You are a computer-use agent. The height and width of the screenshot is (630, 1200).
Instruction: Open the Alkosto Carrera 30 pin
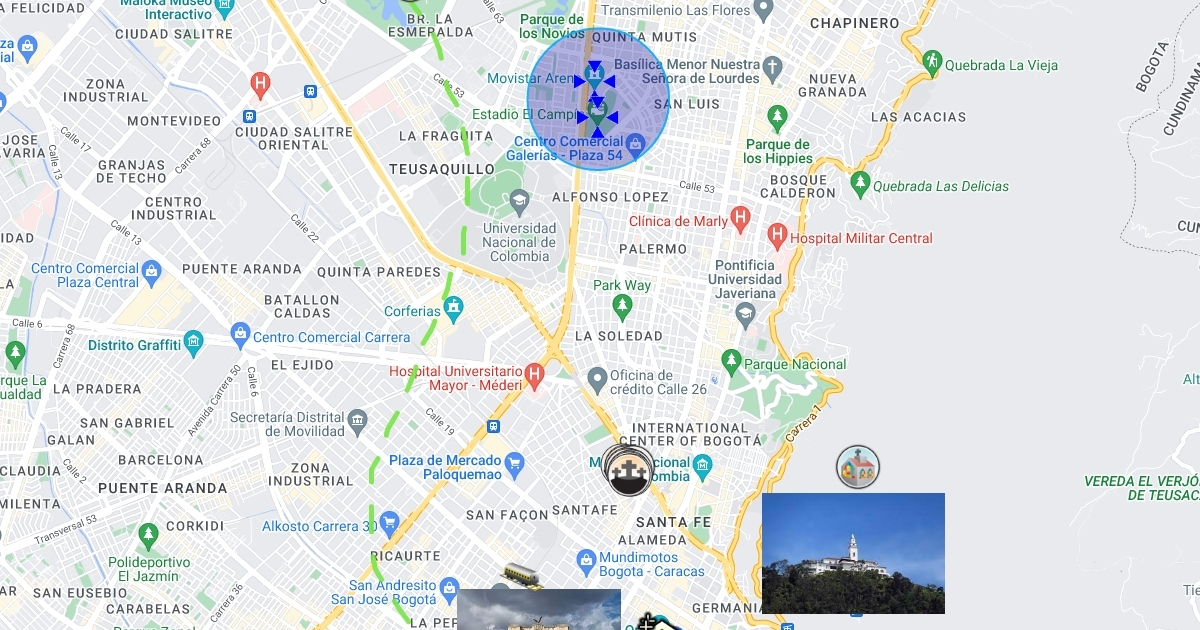click(389, 523)
